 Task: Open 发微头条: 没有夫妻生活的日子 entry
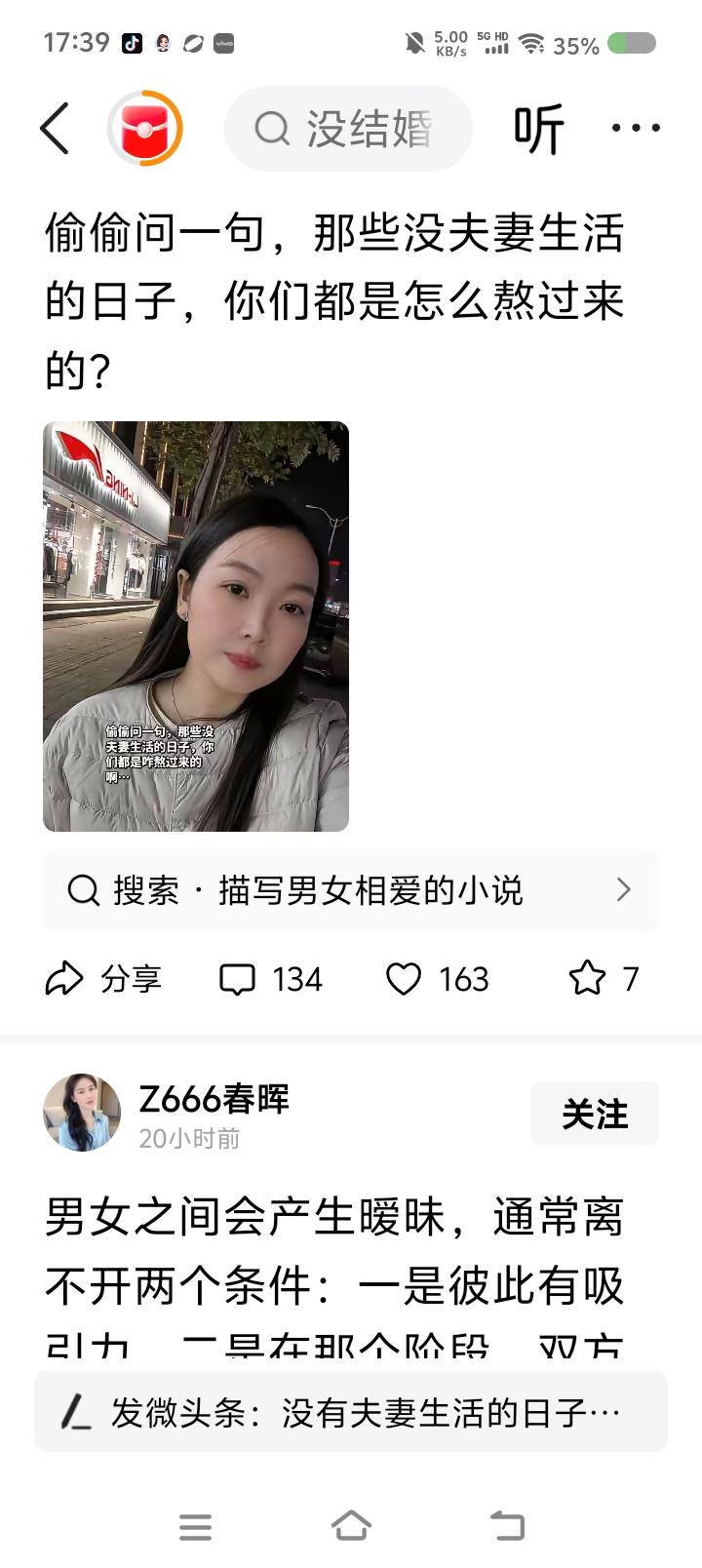pyautogui.click(x=370, y=1411)
